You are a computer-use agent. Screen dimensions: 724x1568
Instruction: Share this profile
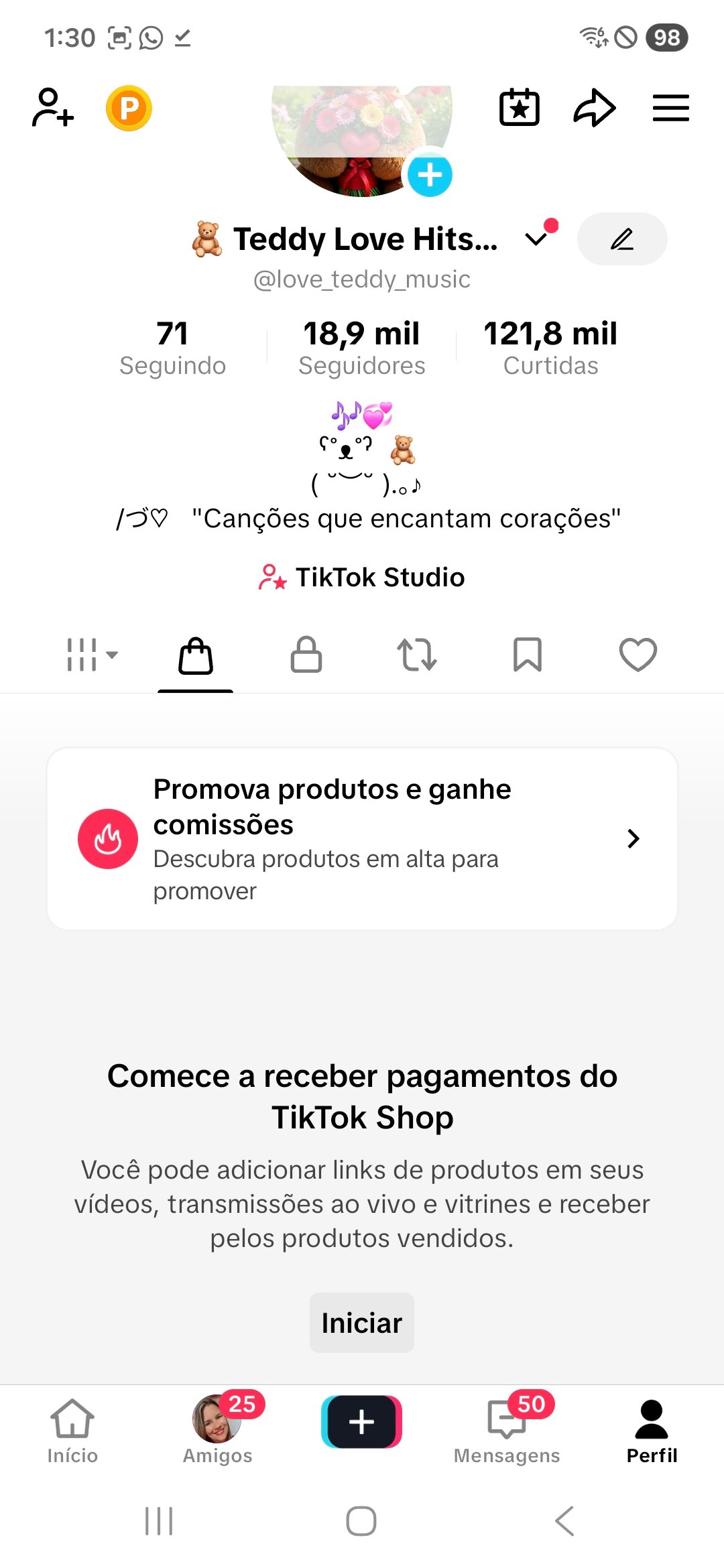pyautogui.click(x=594, y=108)
